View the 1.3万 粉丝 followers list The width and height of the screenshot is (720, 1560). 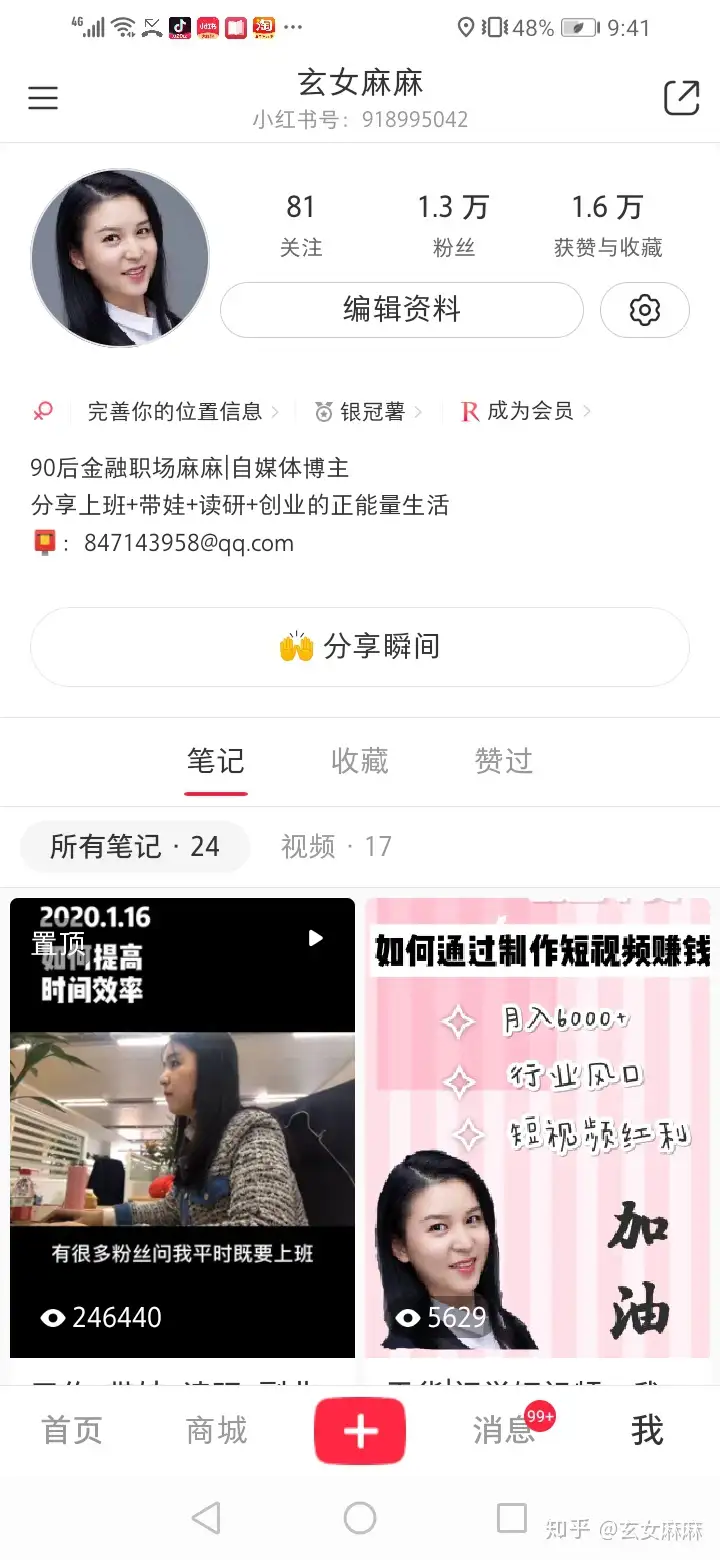point(453,224)
